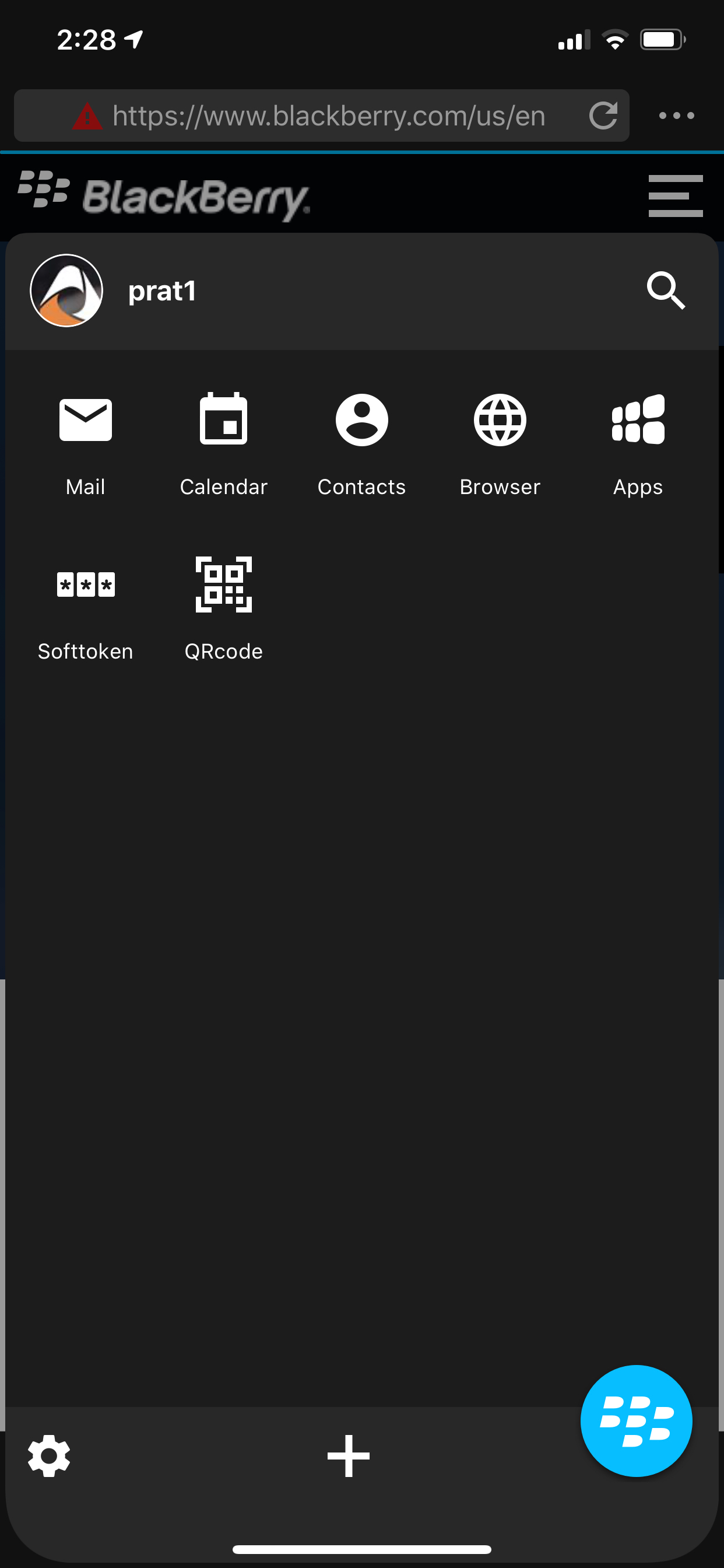
Task: Open the Contacts app icon
Action: [361, 420]
